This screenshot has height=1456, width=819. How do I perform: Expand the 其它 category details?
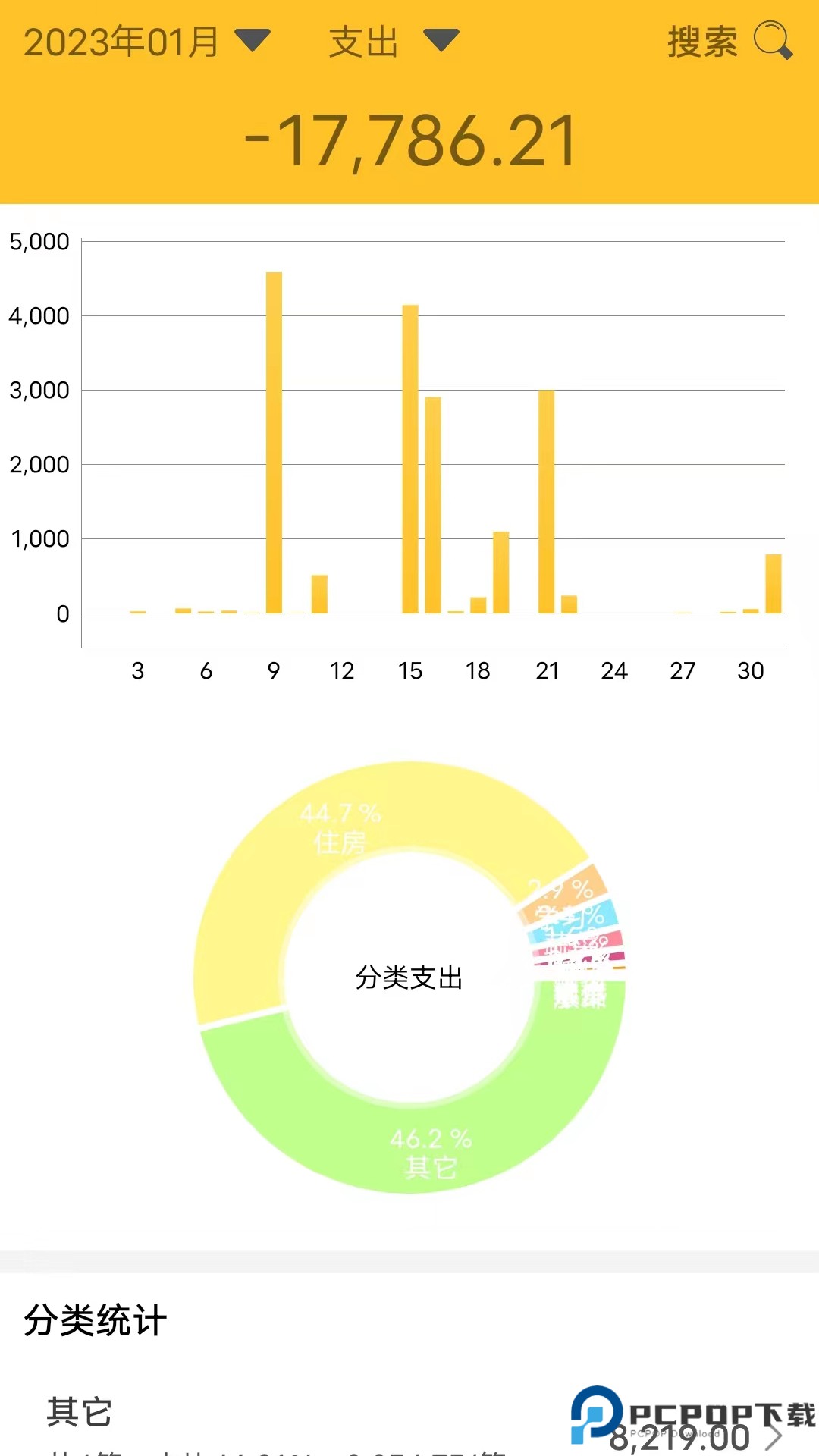point(80,1407)
